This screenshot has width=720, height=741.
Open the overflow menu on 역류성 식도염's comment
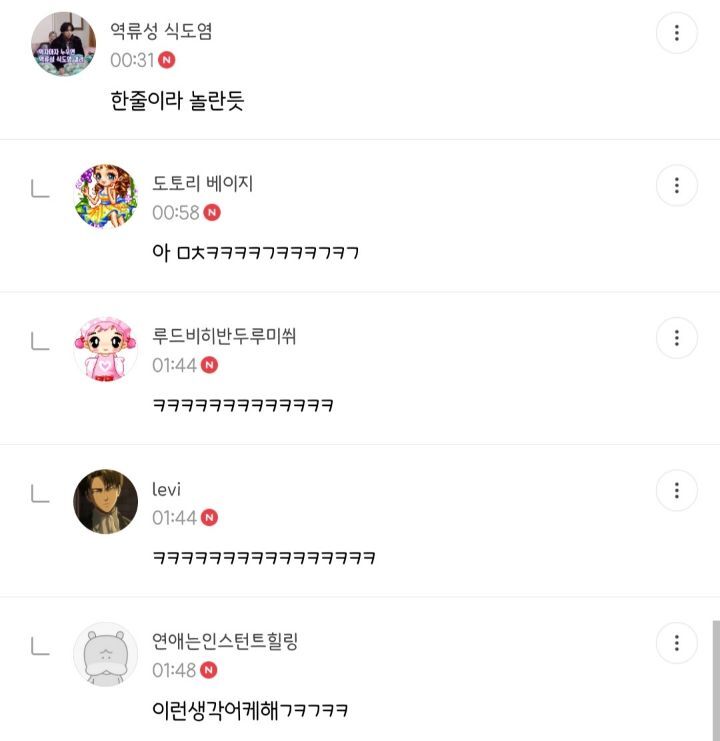(677, 33)
